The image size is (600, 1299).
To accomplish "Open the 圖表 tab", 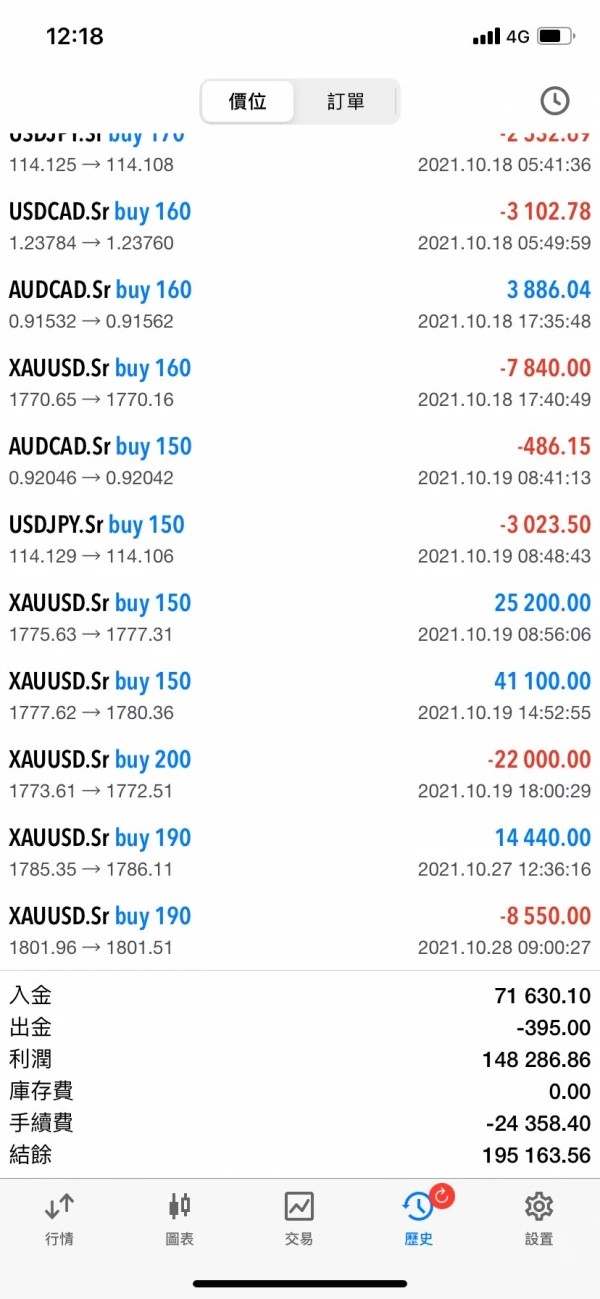I will 180,1219.
